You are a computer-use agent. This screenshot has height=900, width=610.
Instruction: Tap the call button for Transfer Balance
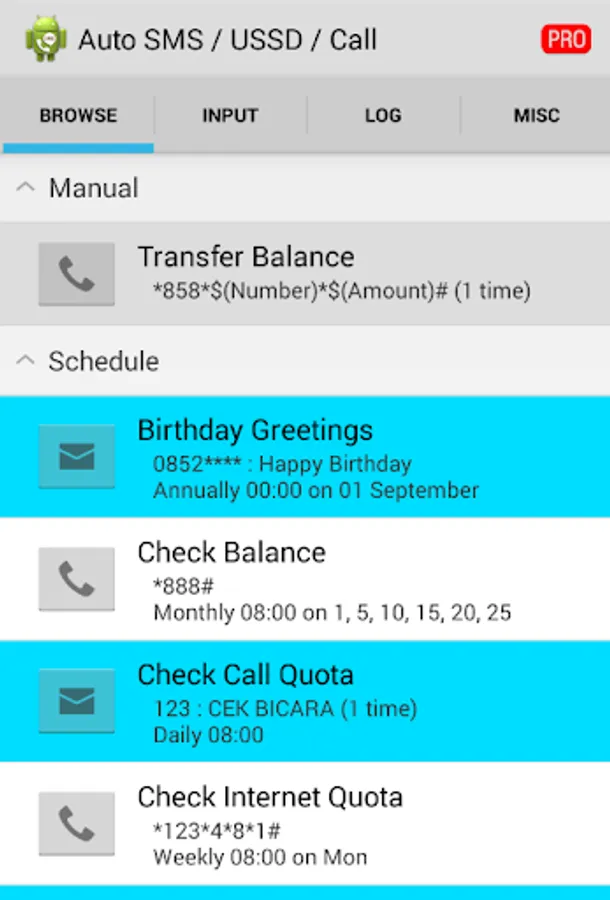coord(77,274)
